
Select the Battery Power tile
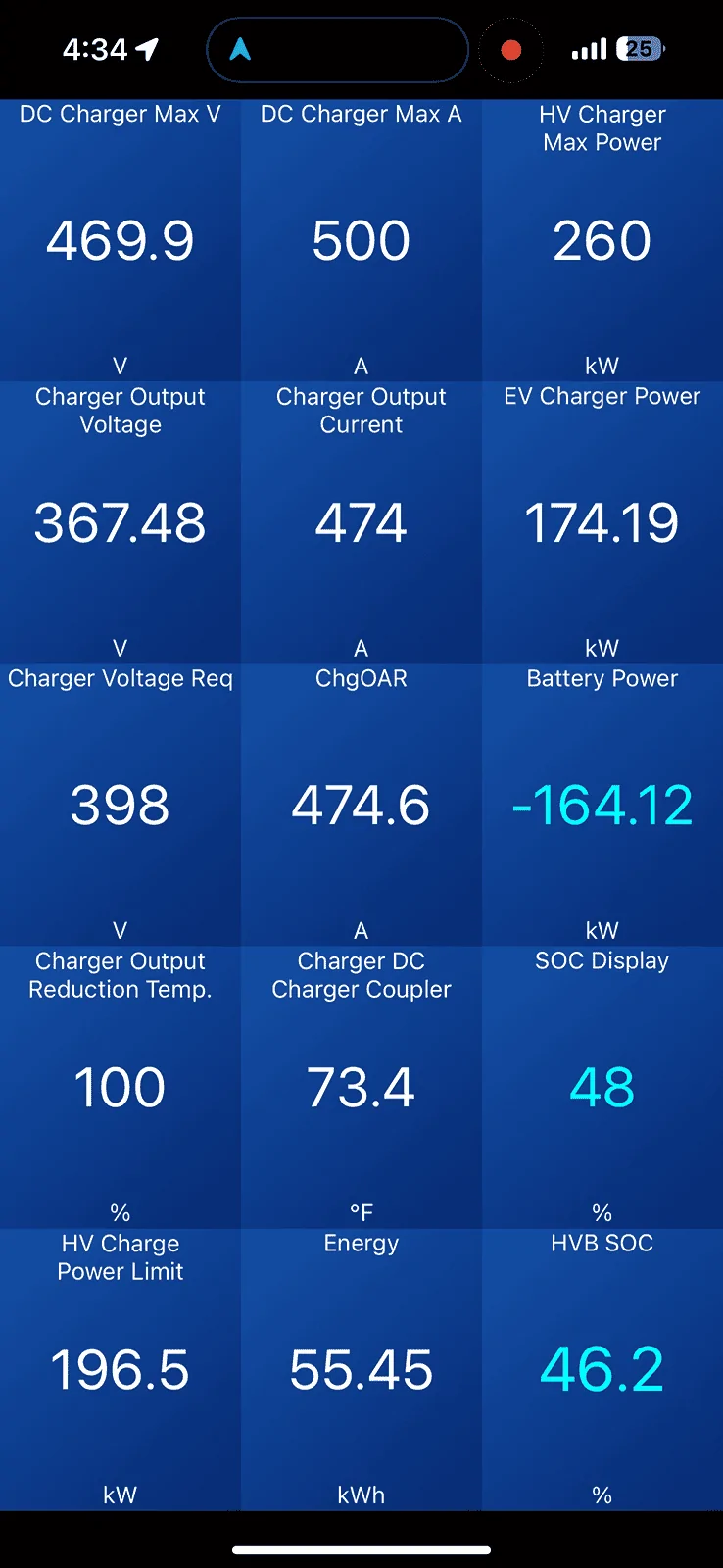click(x=602, y=805)
